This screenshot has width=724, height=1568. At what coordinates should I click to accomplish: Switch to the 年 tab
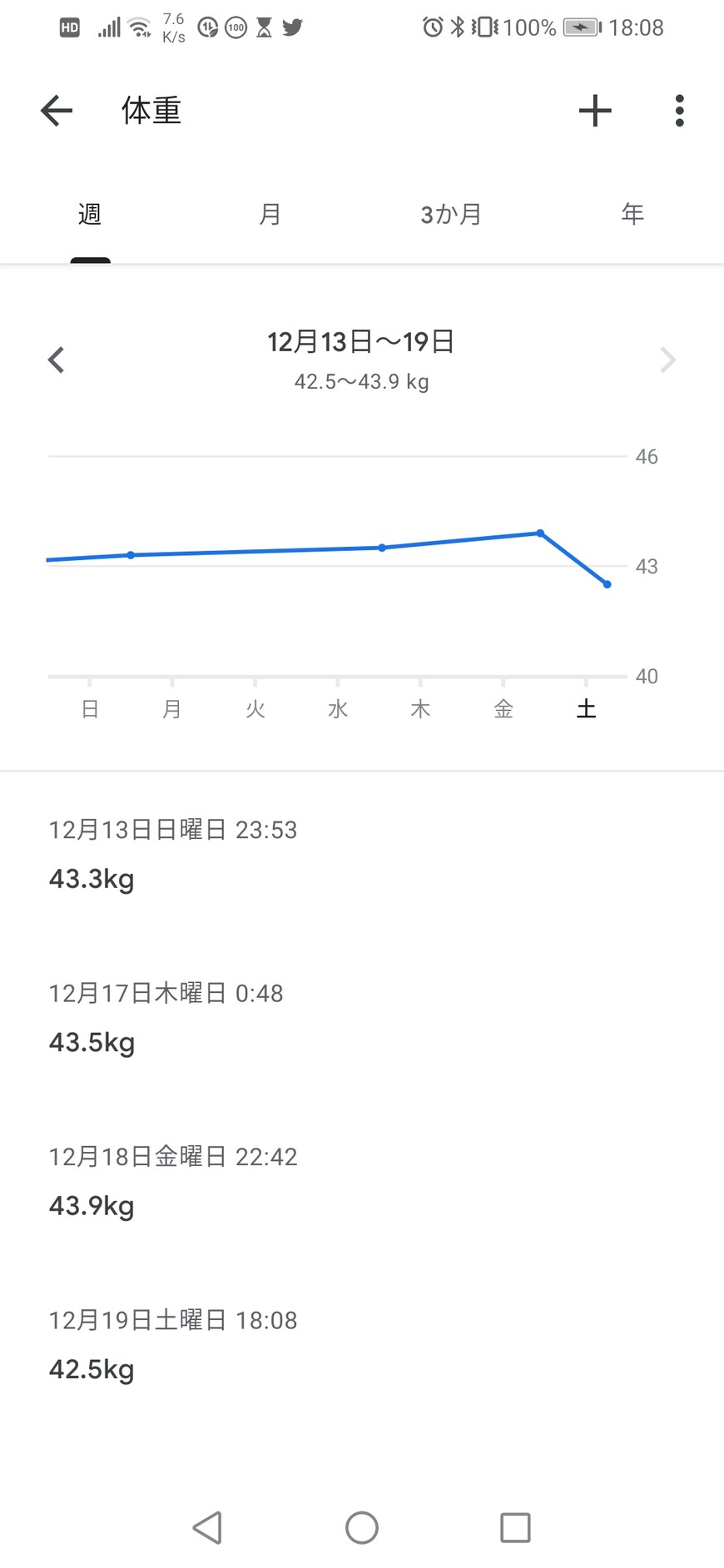click(x=632, y=215)
